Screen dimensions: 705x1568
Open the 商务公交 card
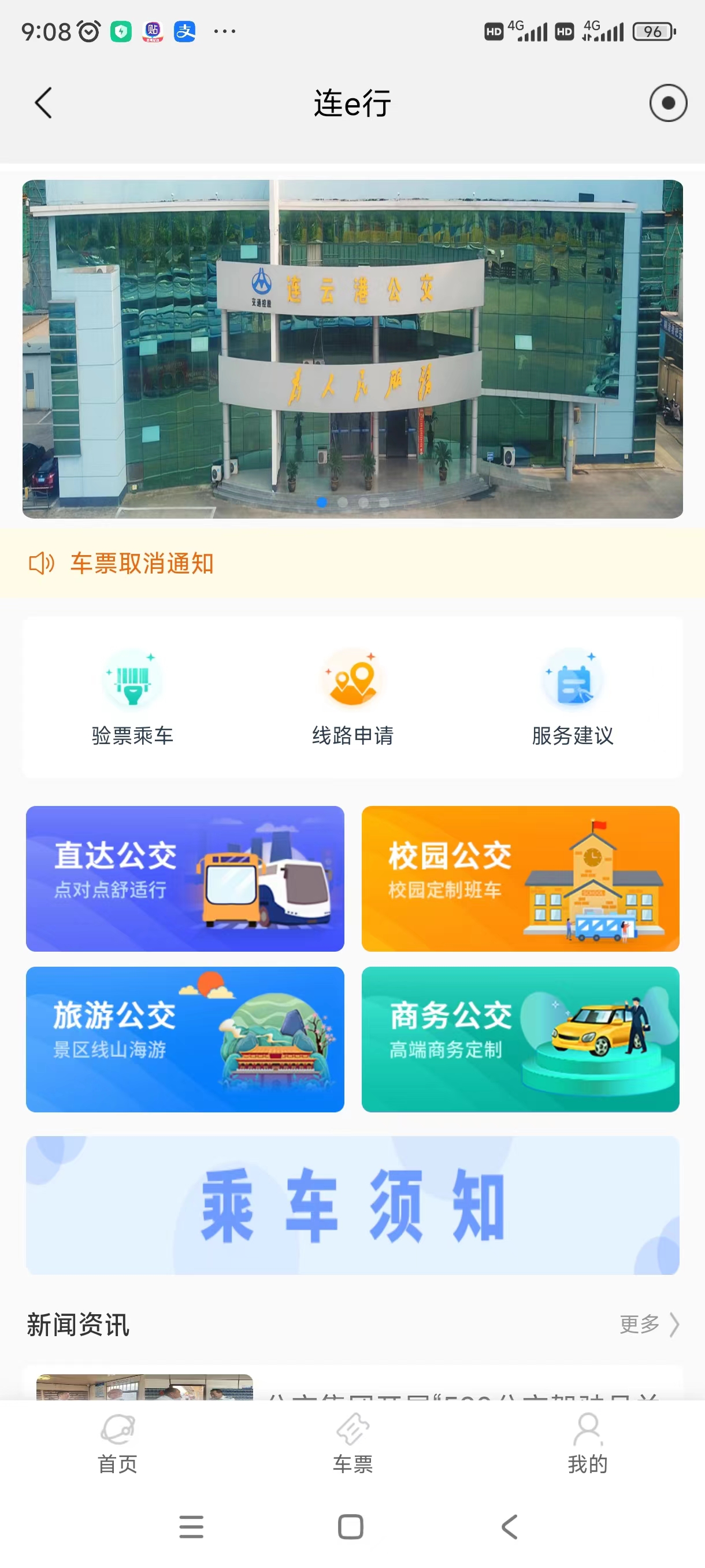coord(520,1039)
